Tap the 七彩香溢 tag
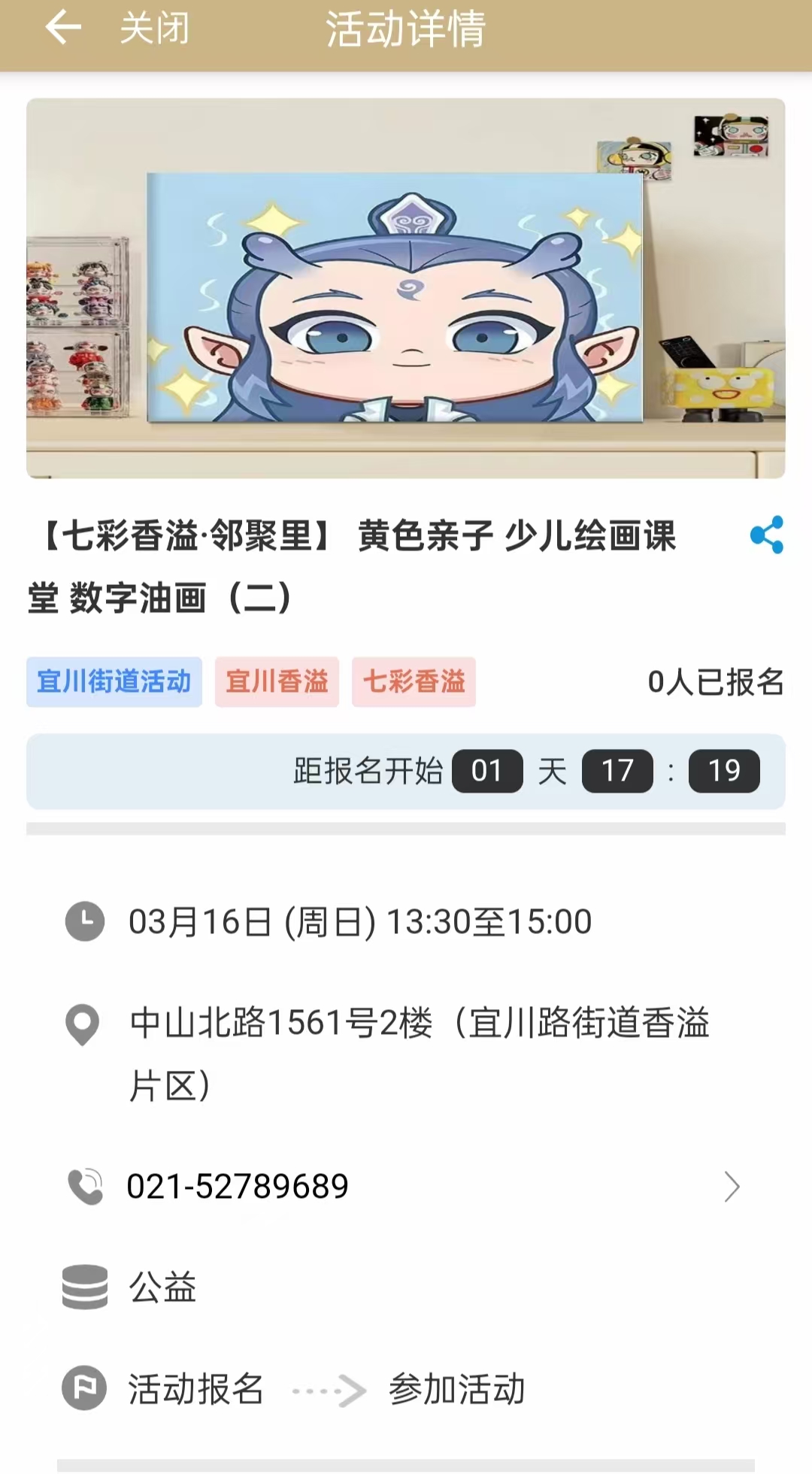Viewport: 812px width, 1474px height. pyautogui.click(x=414, y=682)
